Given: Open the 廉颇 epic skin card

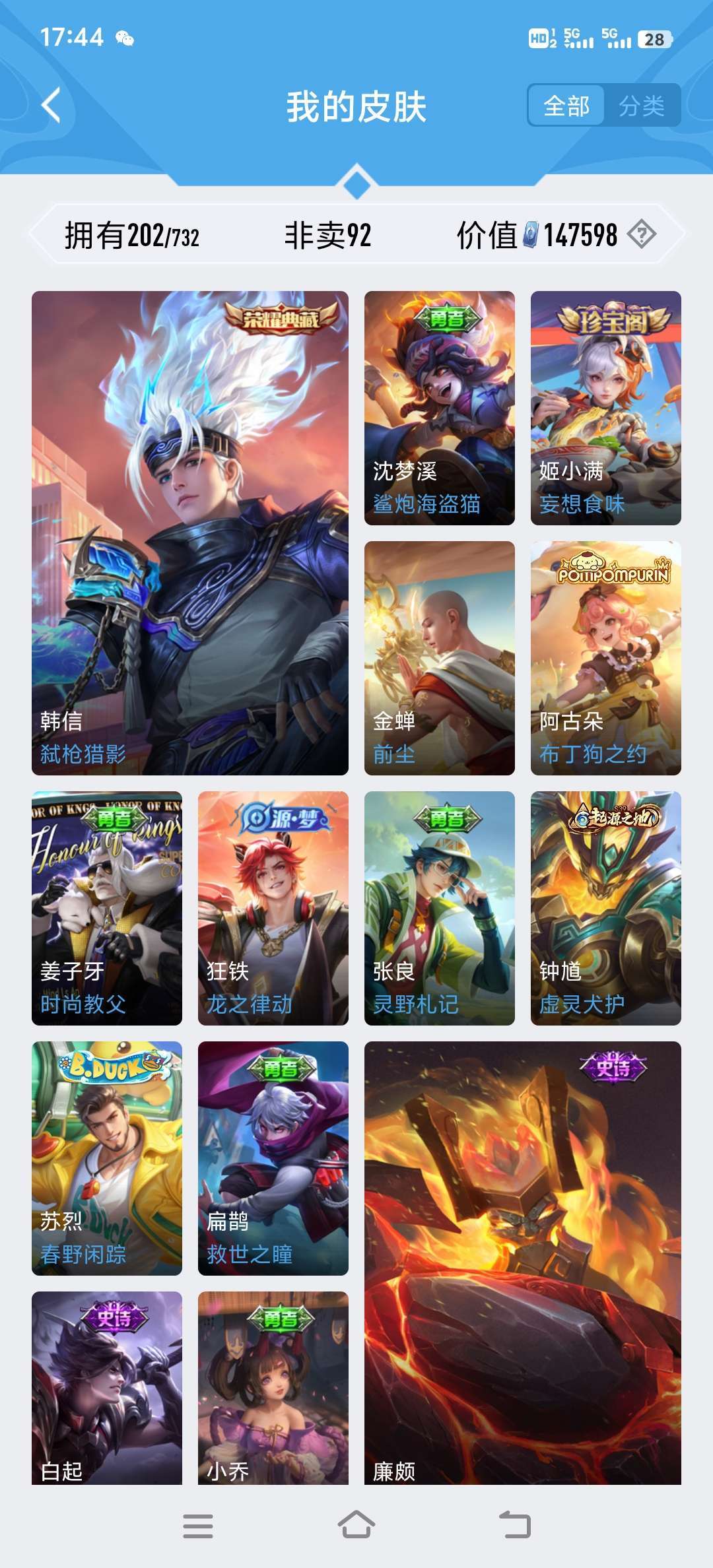Looking at the screenshot, I should tap(523, 1260).
